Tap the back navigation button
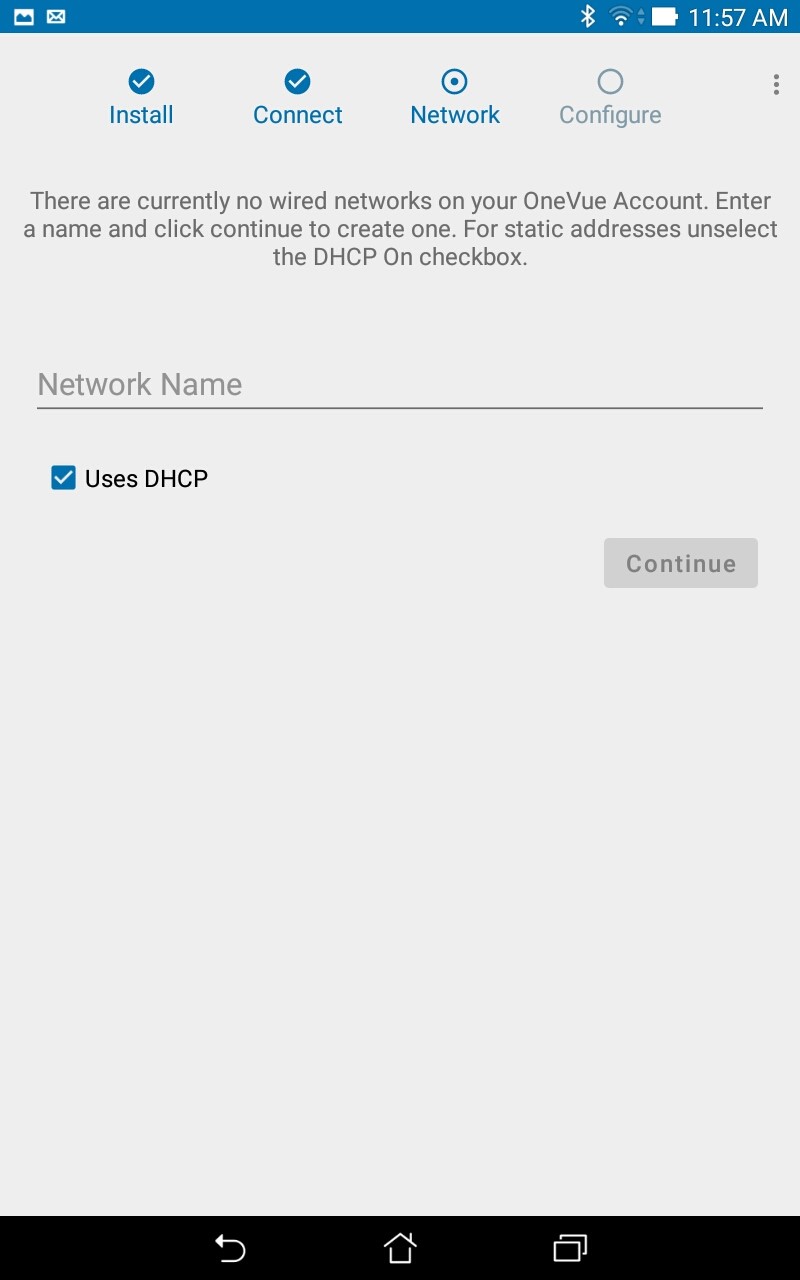 pyautogui.click(x=230, y=1248)
